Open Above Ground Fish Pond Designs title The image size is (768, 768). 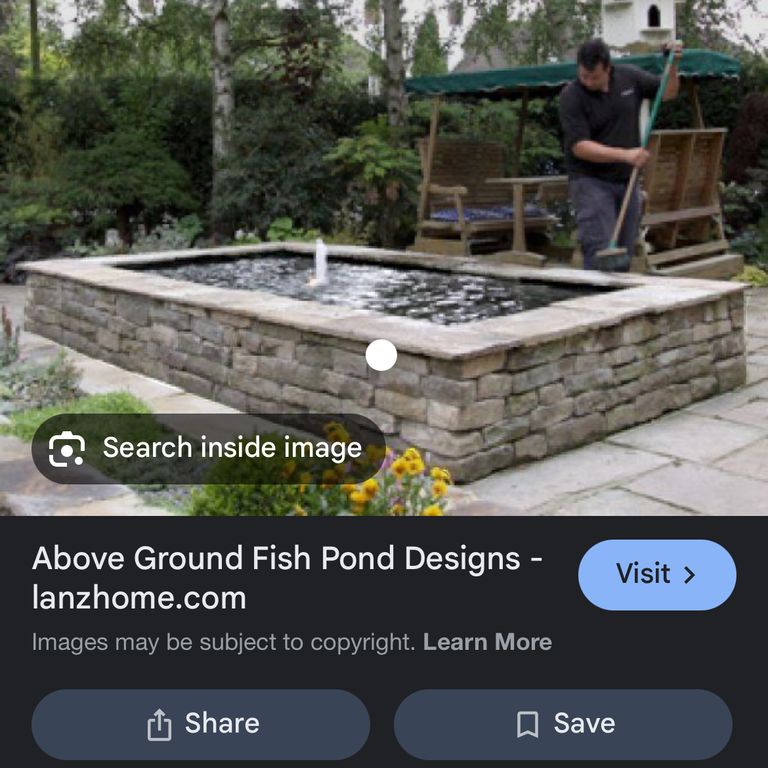coord(287,577)
